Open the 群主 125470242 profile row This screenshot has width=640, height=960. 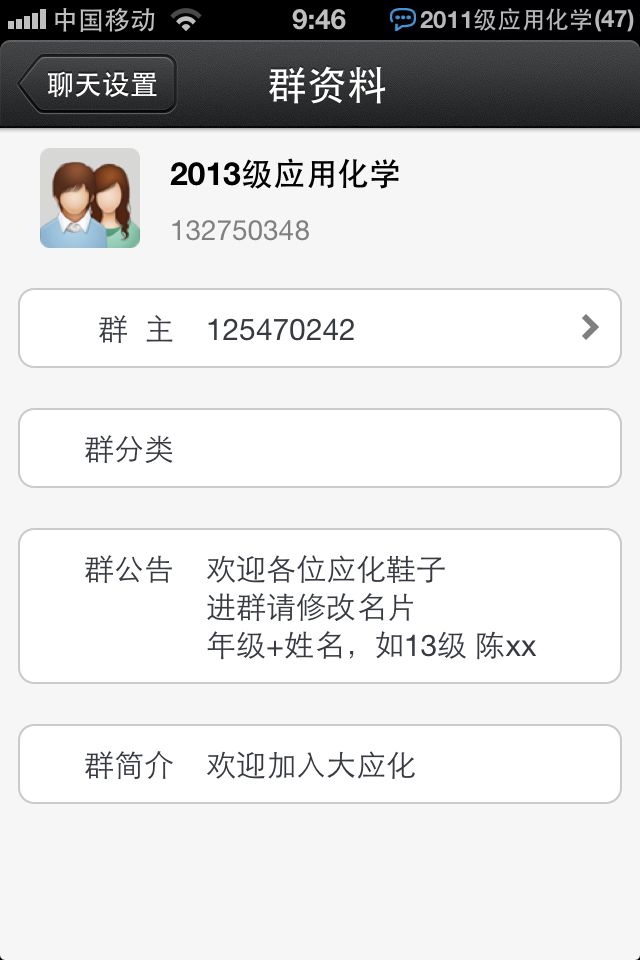(320, 328)
